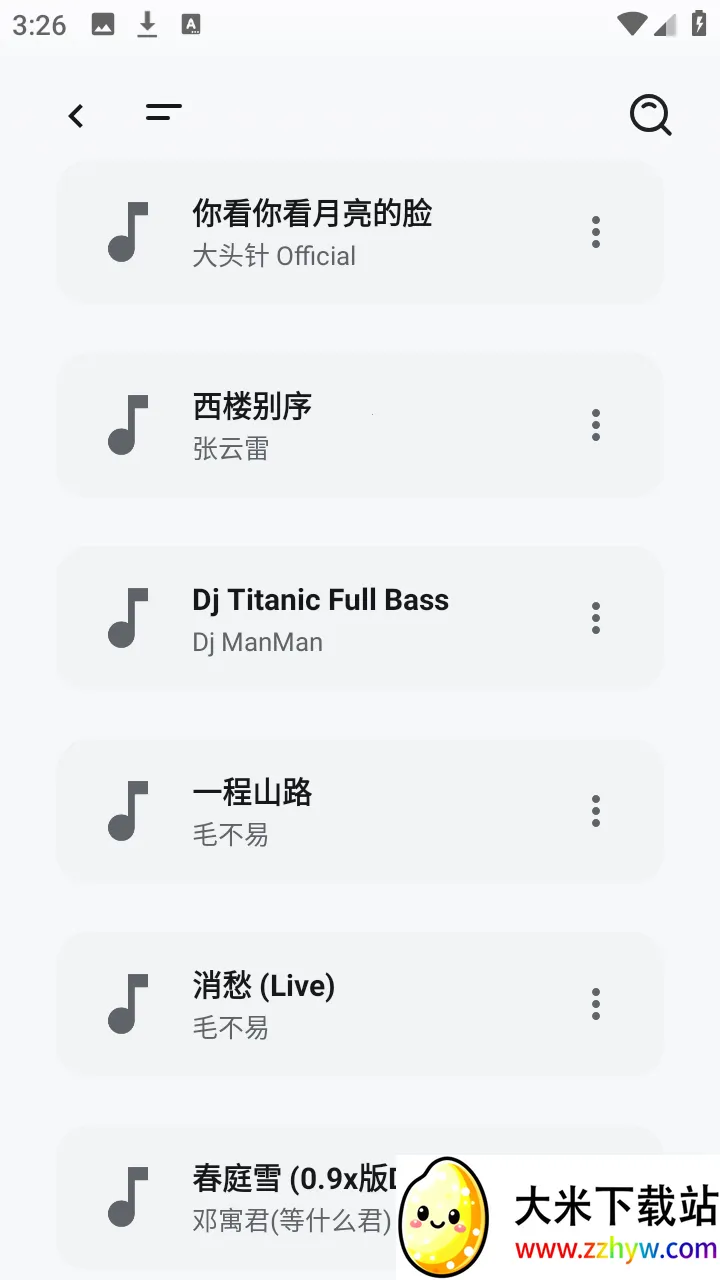This screenshot has height=1280, width=720.
Task: Open more options for Dj Titanic Full Bass
Action: tap(596, 618)
